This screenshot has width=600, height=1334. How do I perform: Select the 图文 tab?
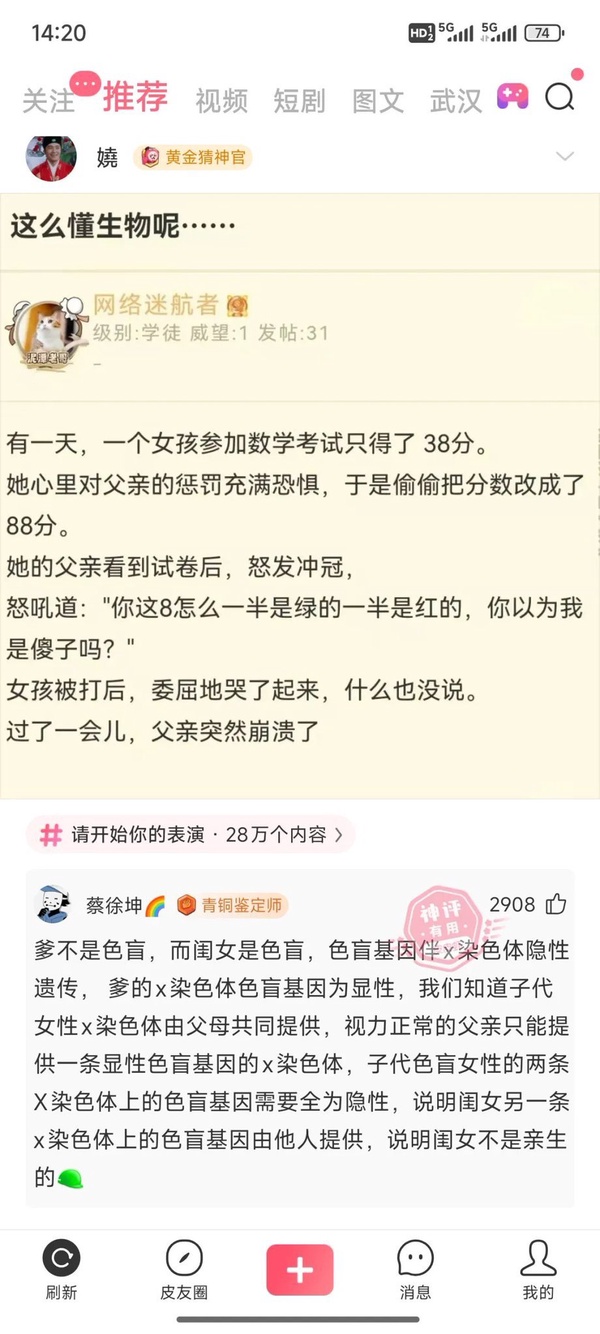[x=378, y=100]
